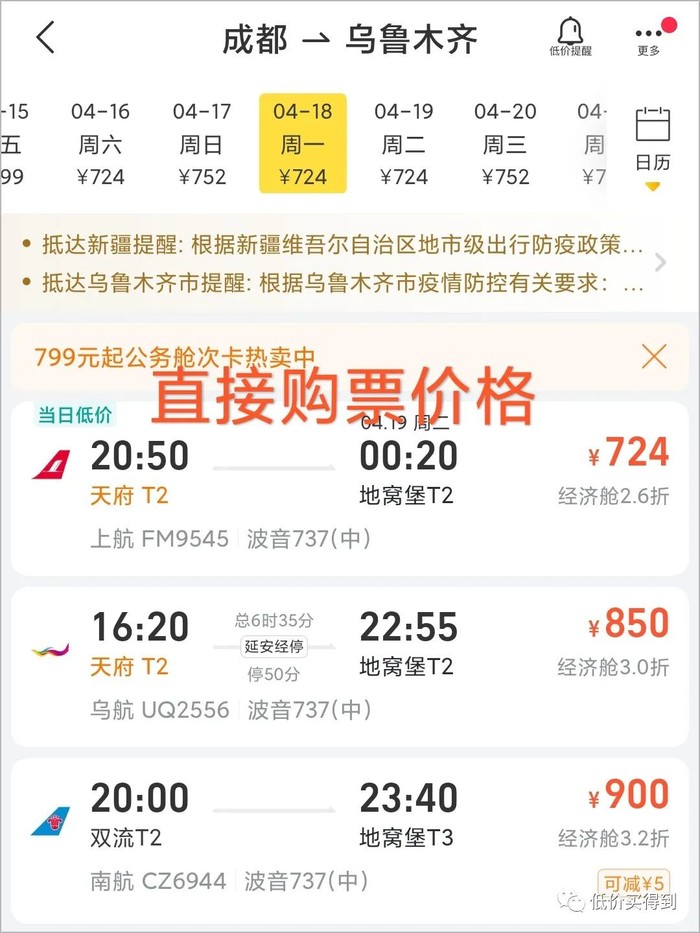Open the 乌航 UQ2556 flight at 16:20
The height and width of the screenshot is (933, 700).
click(350, 666)
